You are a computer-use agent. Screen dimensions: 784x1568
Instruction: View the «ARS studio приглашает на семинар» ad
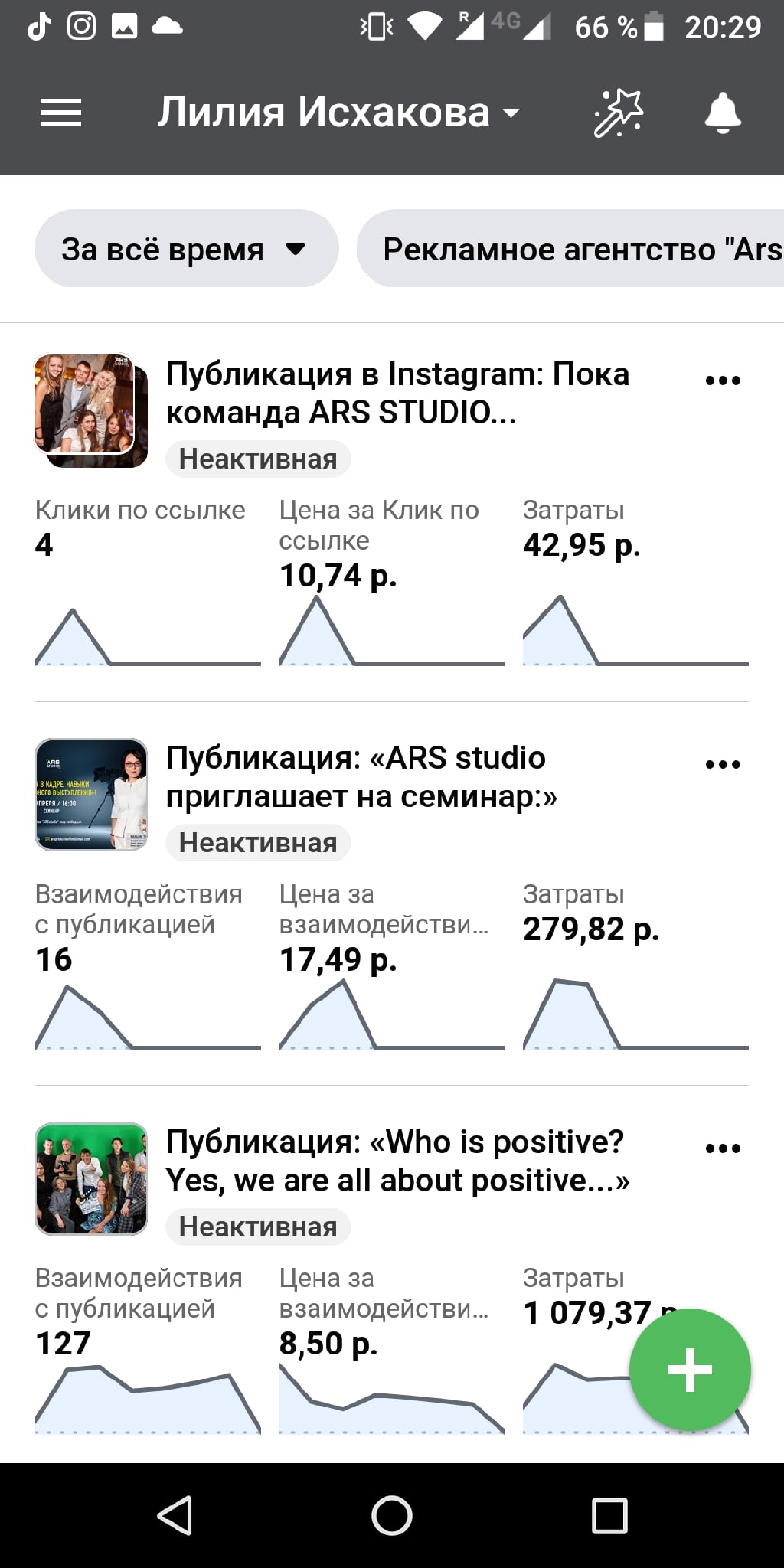[361, 777]
